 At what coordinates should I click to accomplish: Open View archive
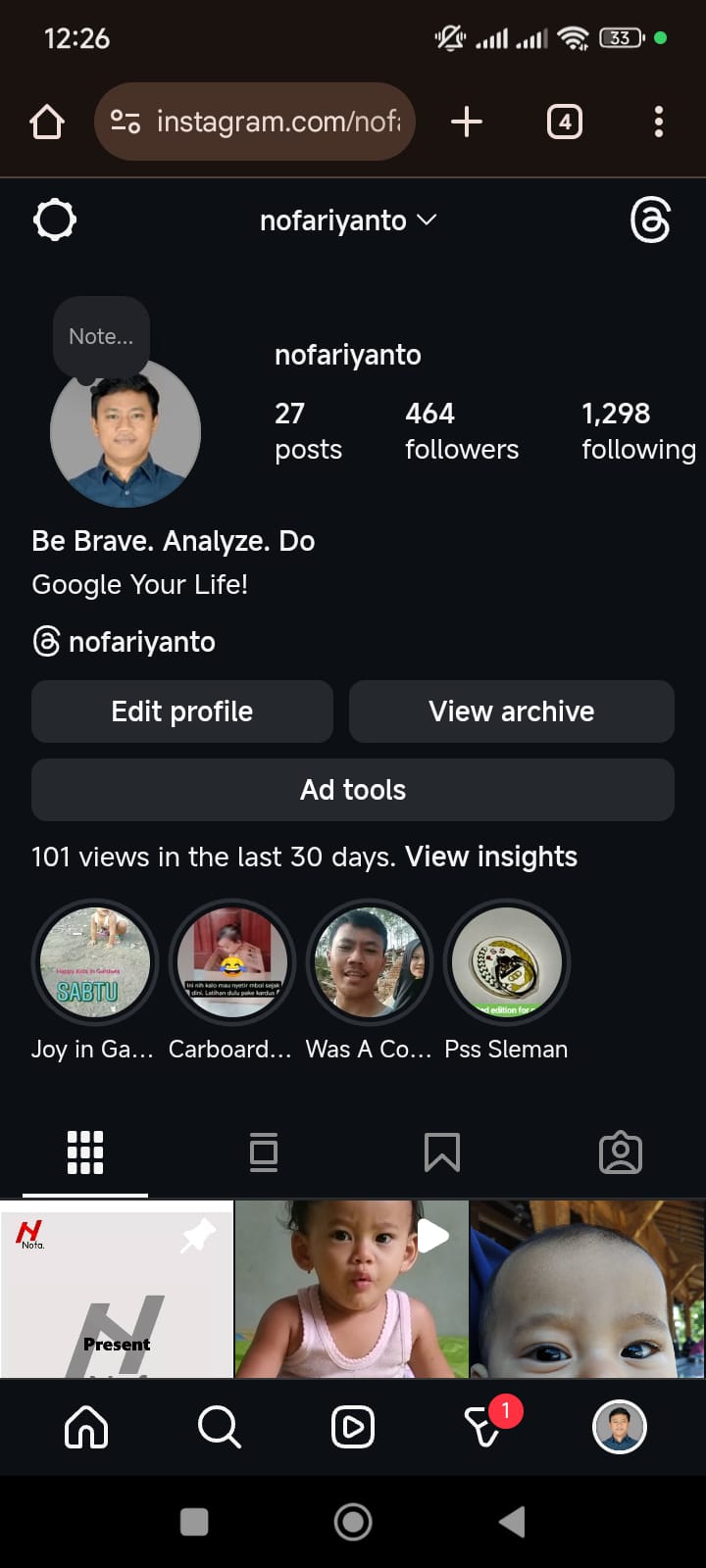tap(511, 711)
